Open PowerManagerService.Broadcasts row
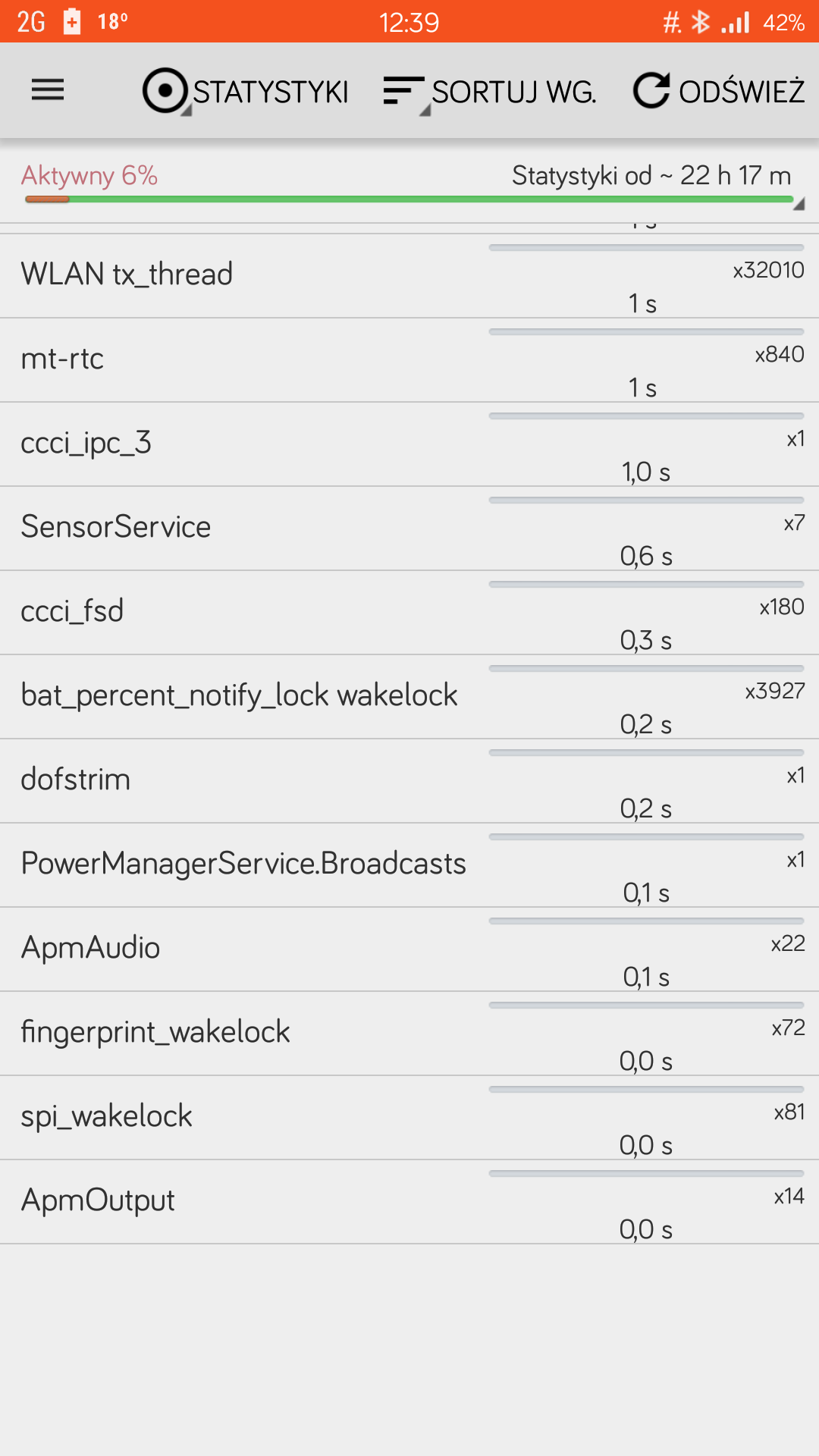This screenshot has width=819, height=1456. pos(409,865)
